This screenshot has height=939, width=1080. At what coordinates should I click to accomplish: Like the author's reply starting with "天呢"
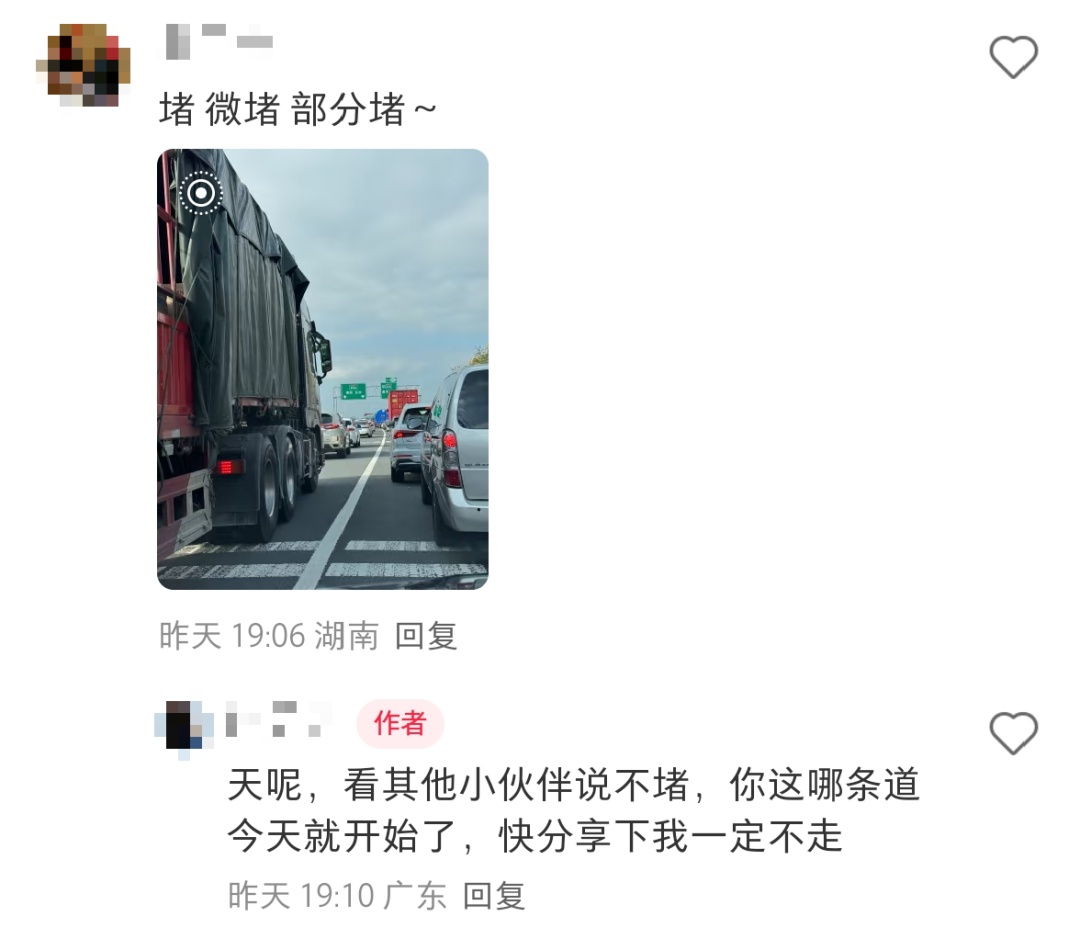tap(1013, 733)
